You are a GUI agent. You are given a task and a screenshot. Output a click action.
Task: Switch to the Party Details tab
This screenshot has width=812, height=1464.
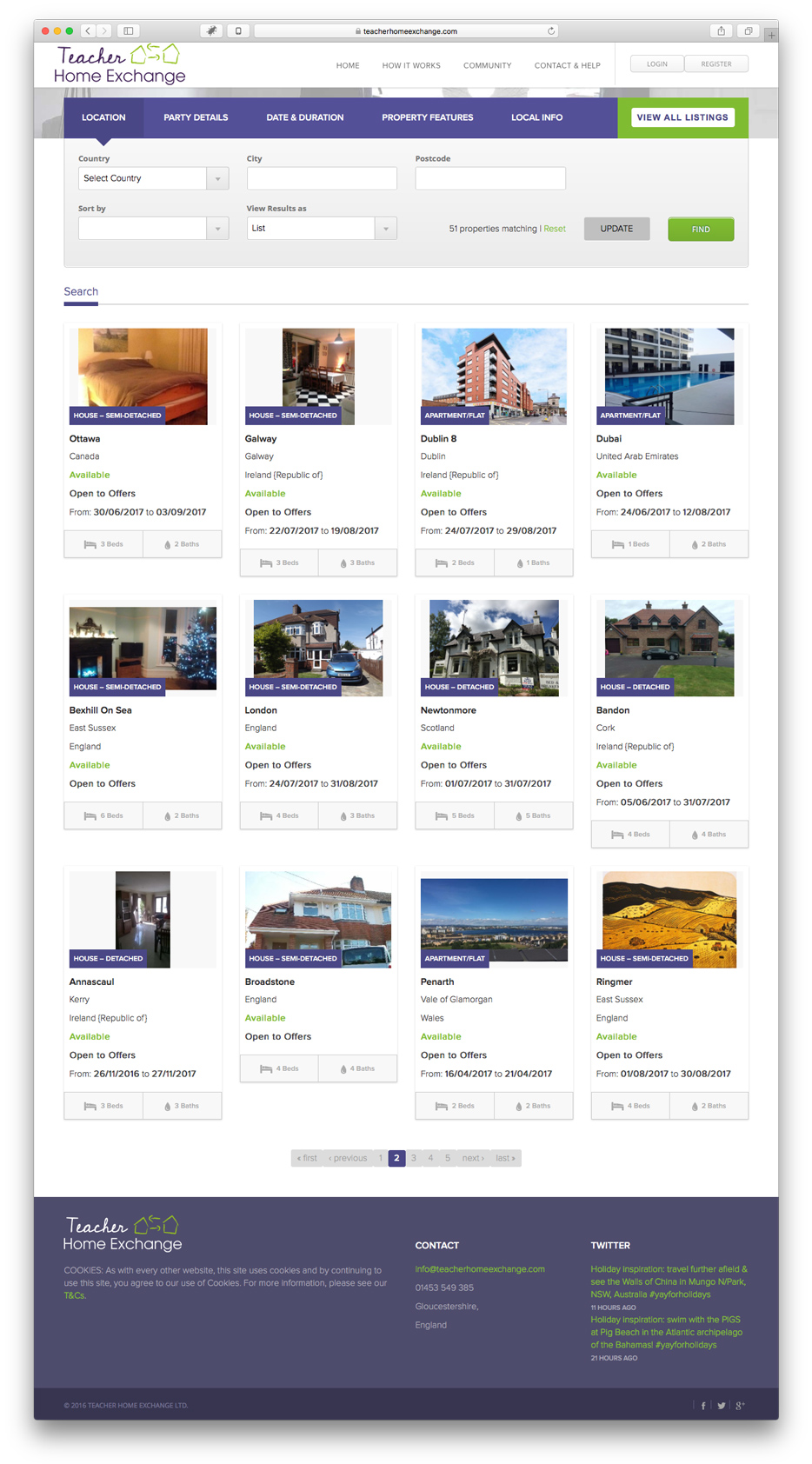(196, 117)
